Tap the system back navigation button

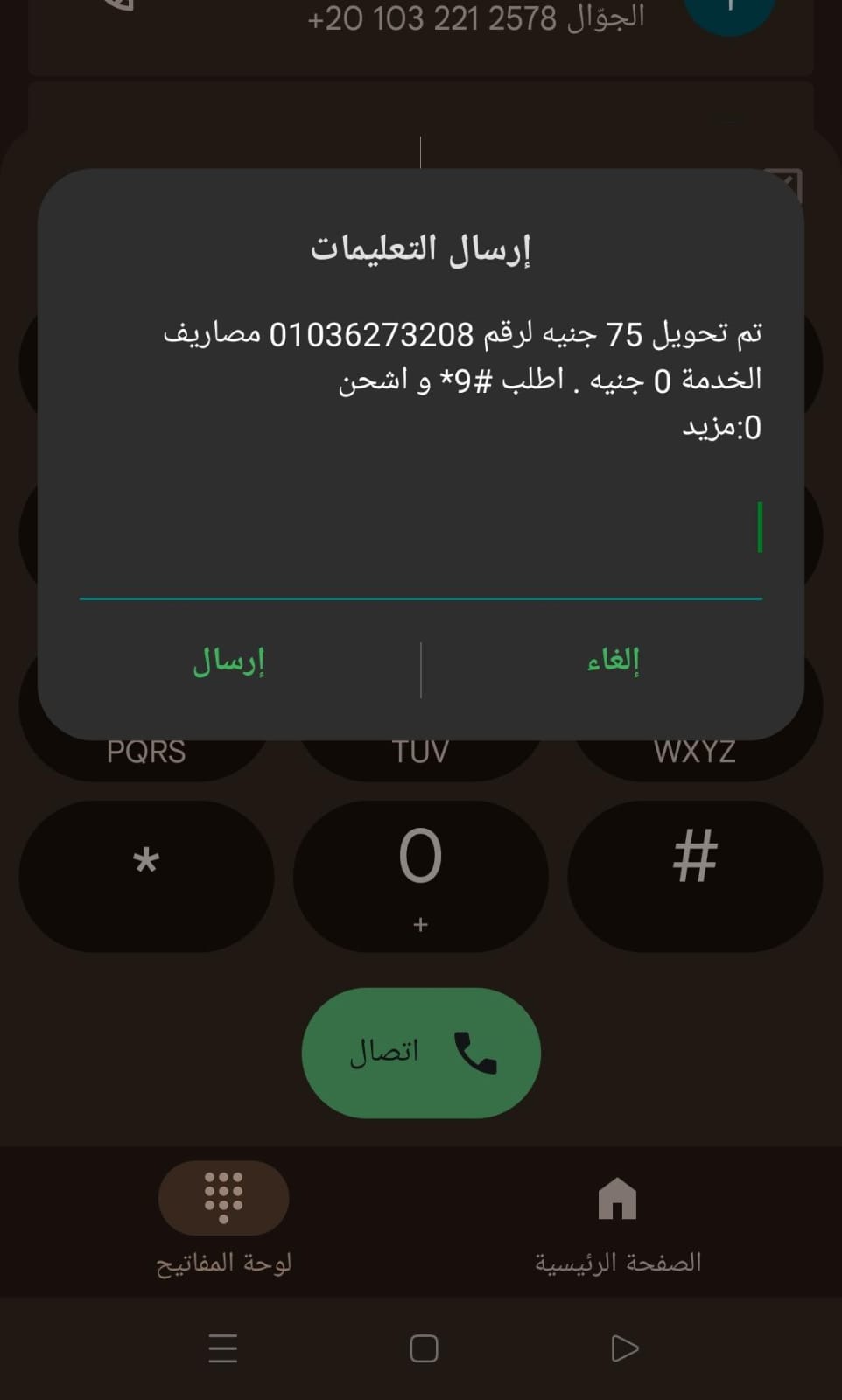tap(624, 1348)
